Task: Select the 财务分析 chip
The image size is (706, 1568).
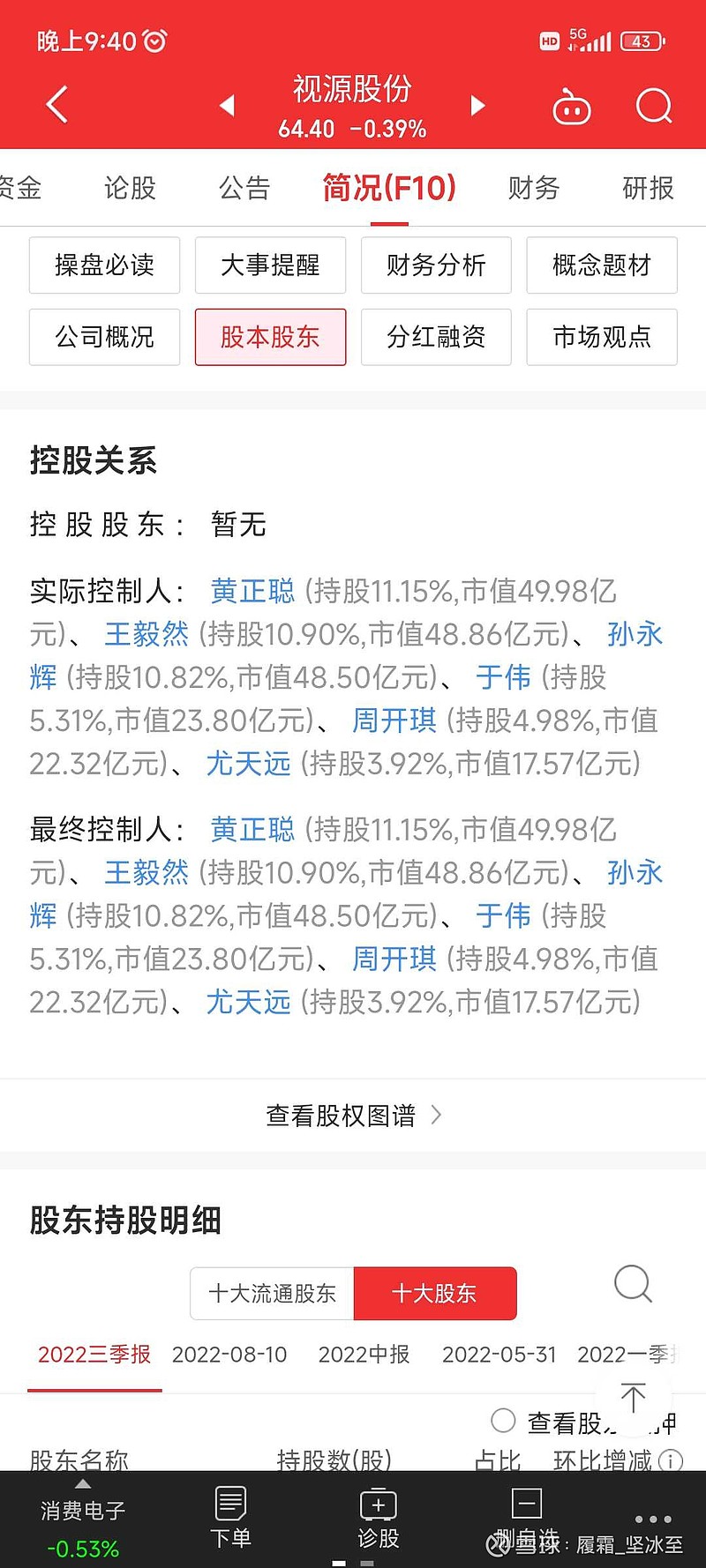Action: (436, 265)
